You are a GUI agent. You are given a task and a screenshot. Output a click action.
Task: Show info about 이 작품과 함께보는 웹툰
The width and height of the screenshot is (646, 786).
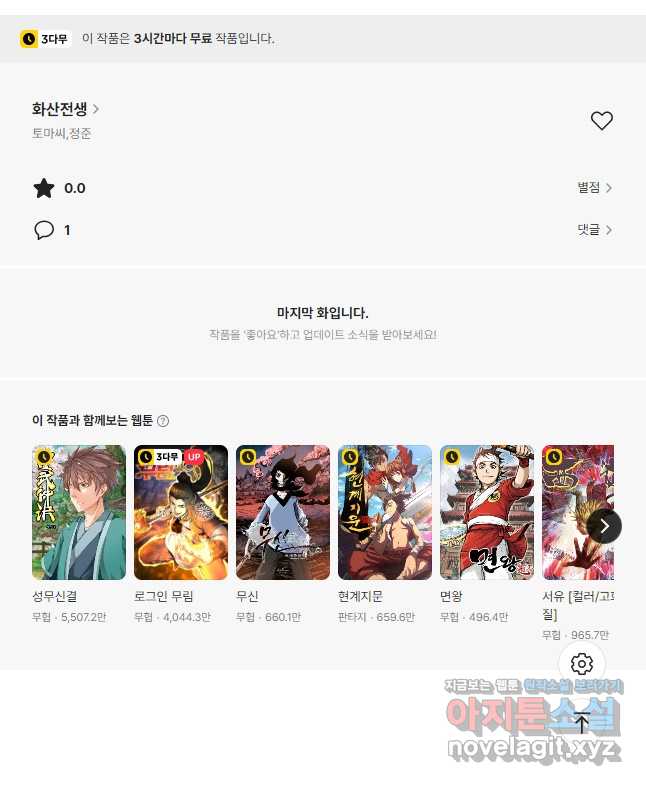(x=163, y=421)
